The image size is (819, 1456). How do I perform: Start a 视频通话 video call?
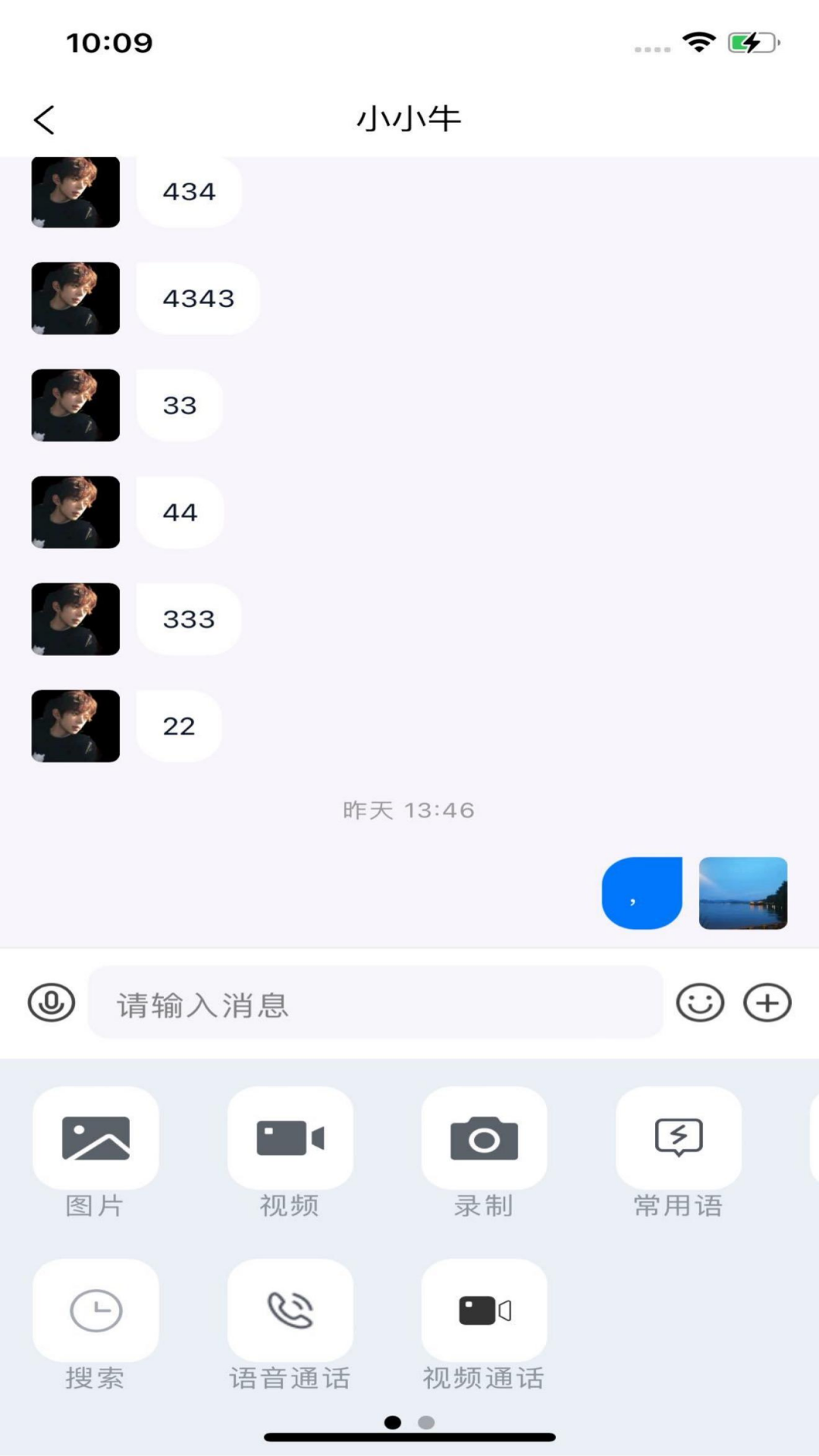tap(484, 1310)
